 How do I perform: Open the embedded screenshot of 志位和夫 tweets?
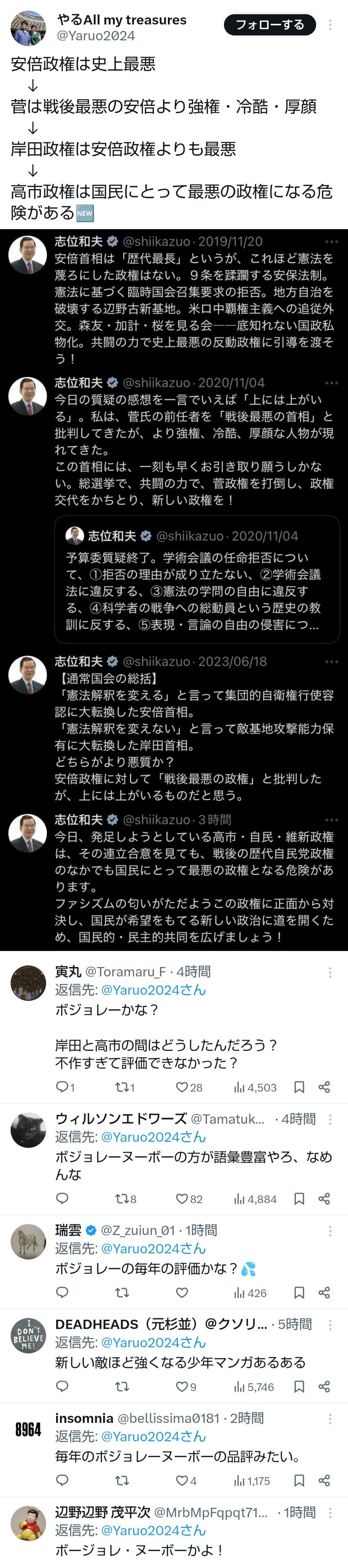pyautogui.click(x=174, y=589)
